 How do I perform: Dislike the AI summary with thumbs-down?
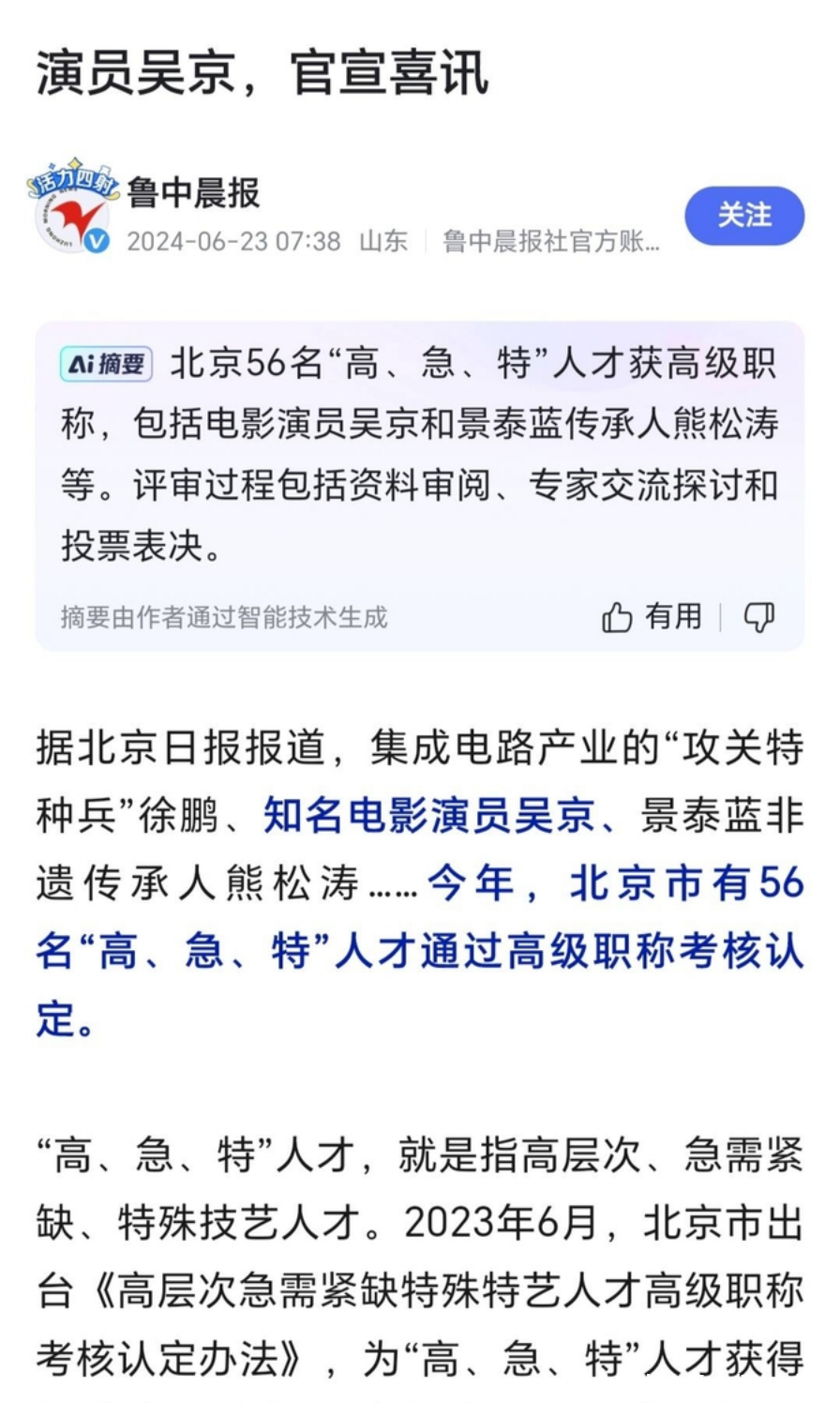pos(759,617)
